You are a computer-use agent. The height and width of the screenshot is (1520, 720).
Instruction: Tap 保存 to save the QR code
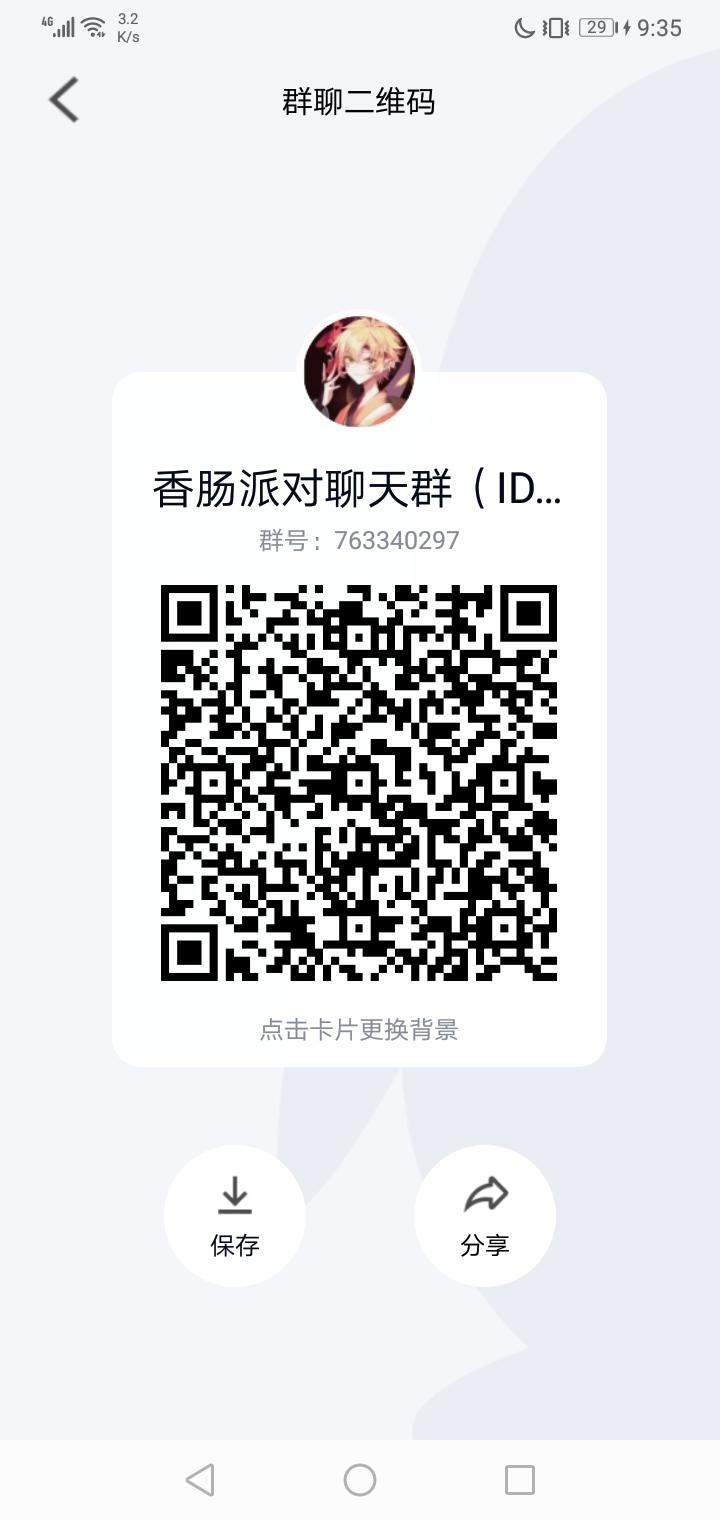tap(235, 1245)
